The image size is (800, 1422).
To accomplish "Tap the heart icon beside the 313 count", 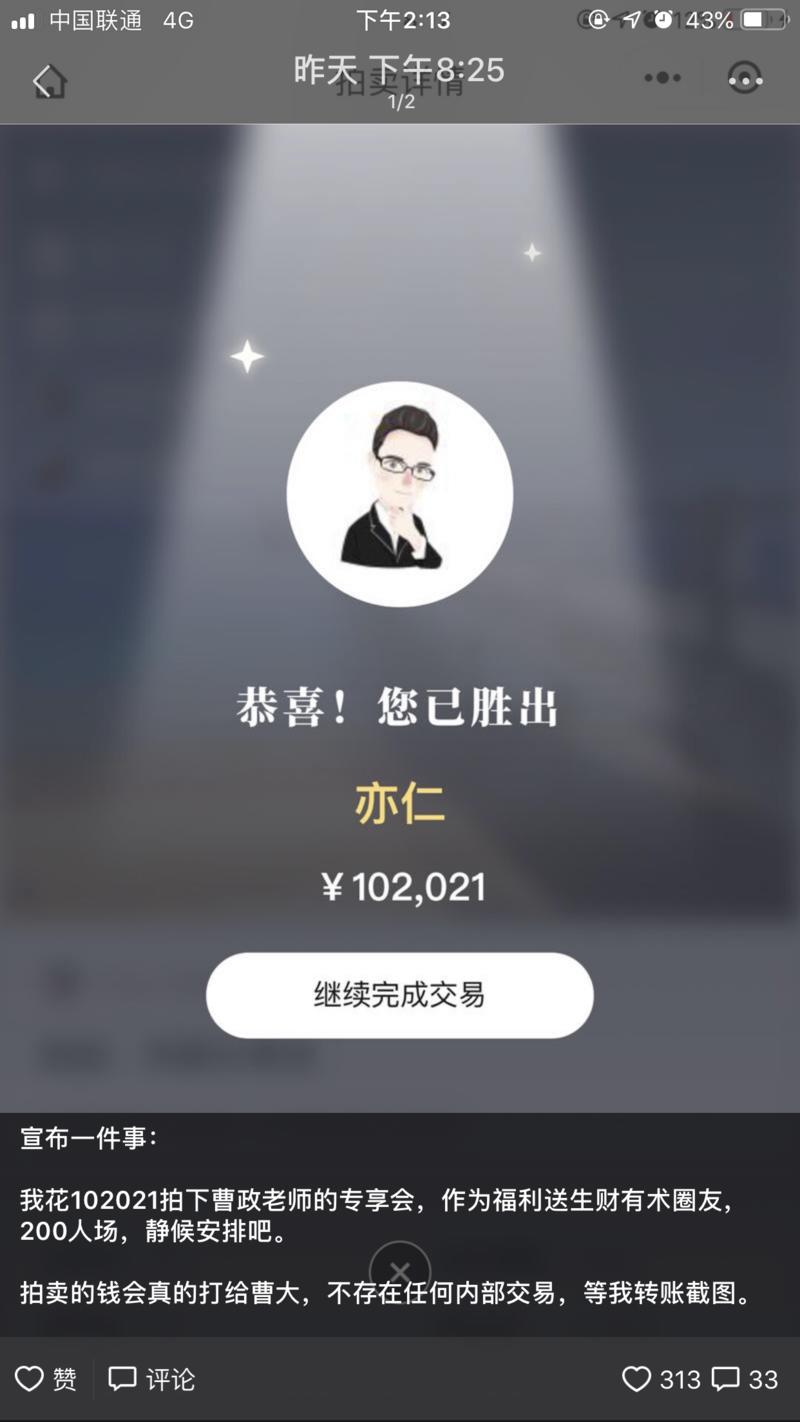I will [636, 1380].
